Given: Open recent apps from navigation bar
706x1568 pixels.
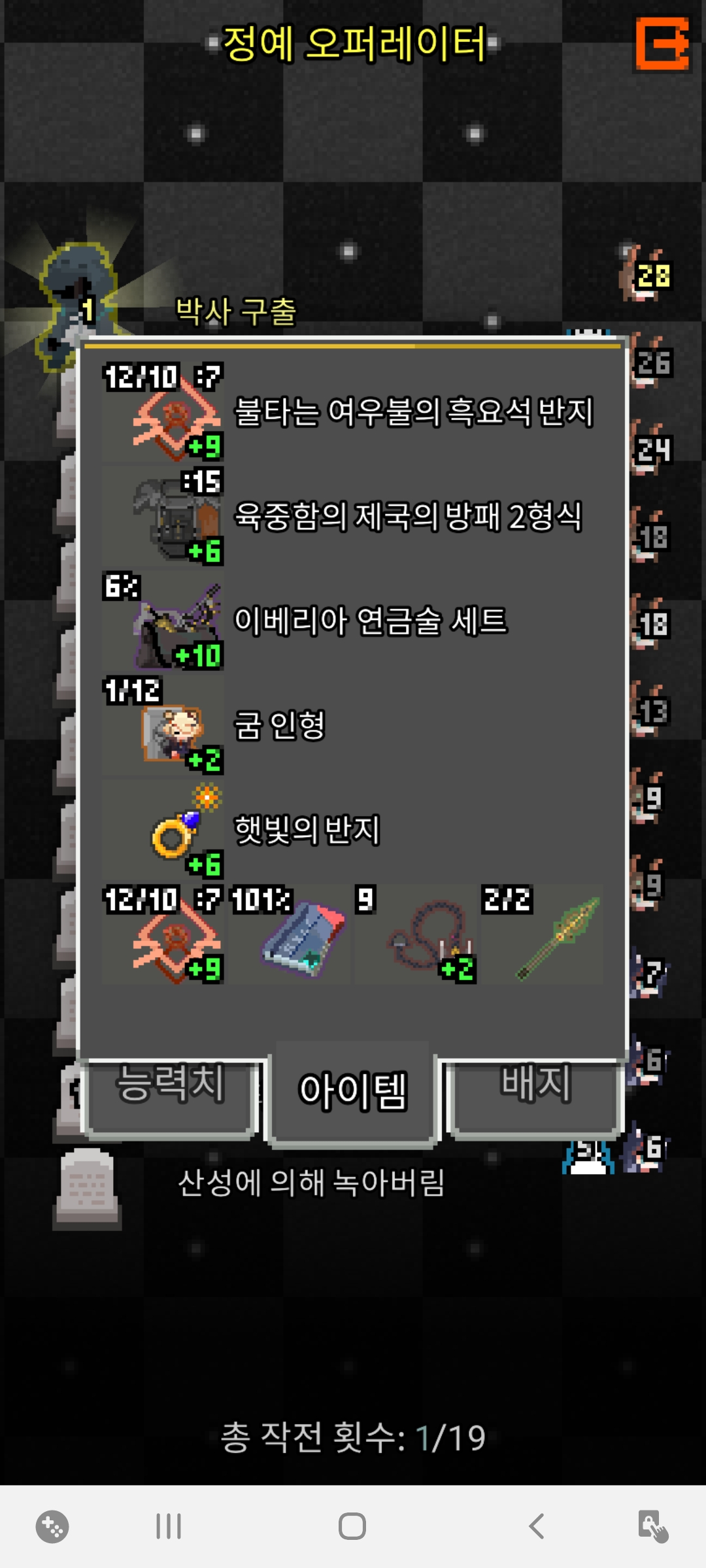Looking at the screenshot, I should (169, 1526).
